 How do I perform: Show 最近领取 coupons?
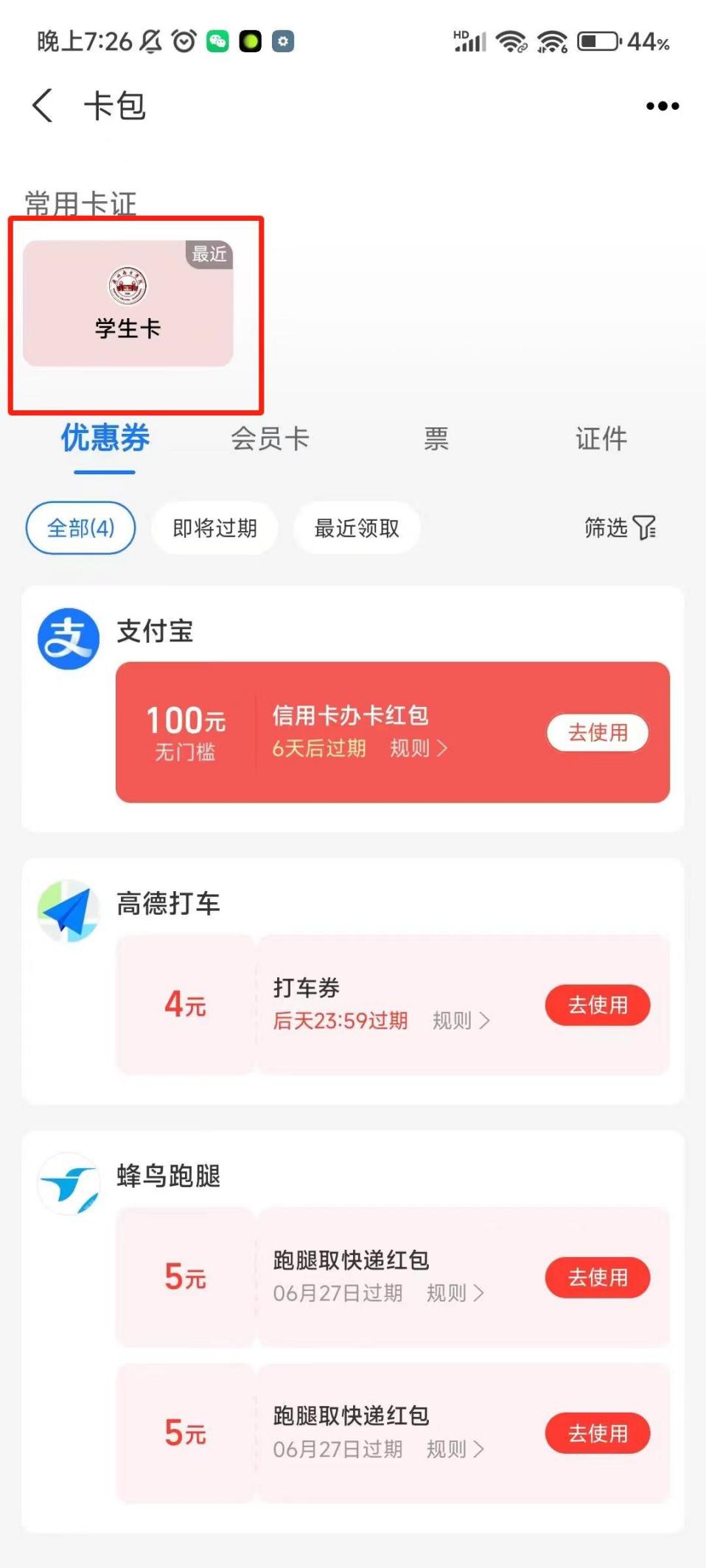[357, 527]
